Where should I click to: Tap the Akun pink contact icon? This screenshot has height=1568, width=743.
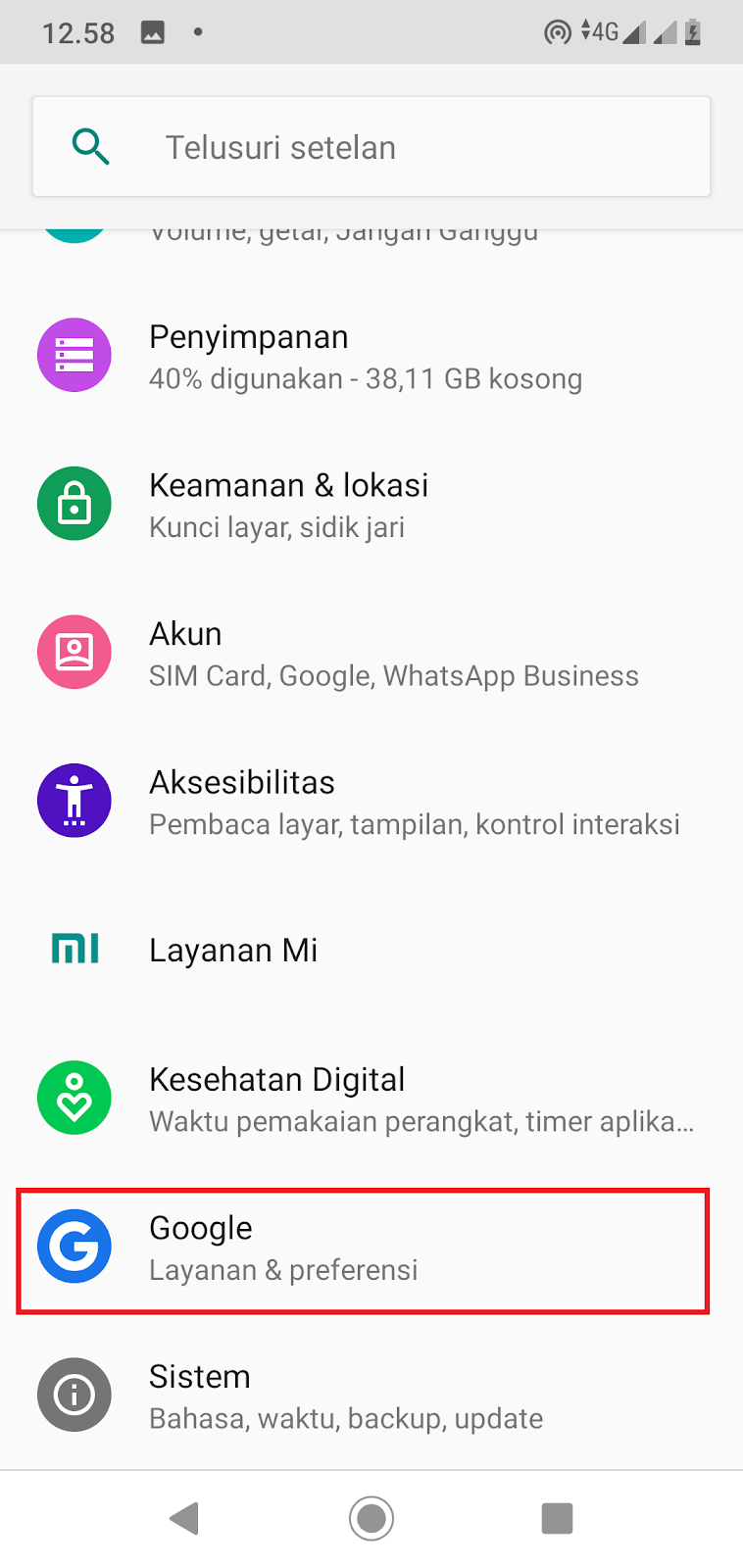click(x=74, y=652)
